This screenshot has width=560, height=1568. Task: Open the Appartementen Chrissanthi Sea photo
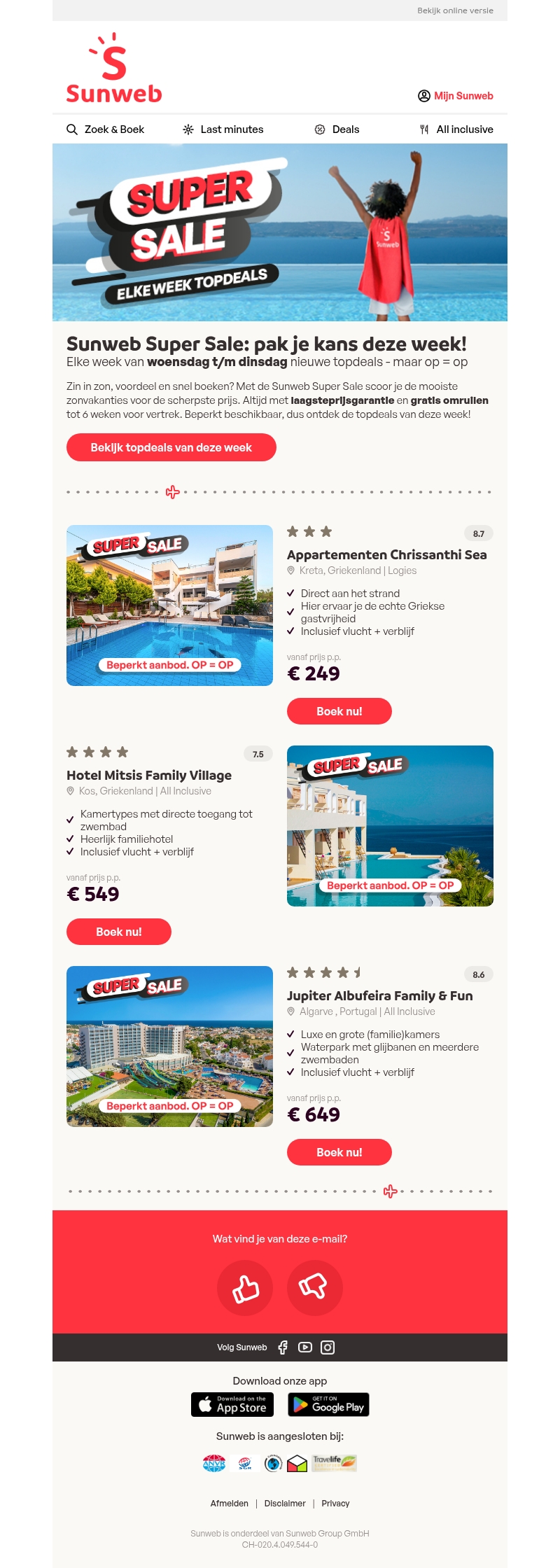169,605
